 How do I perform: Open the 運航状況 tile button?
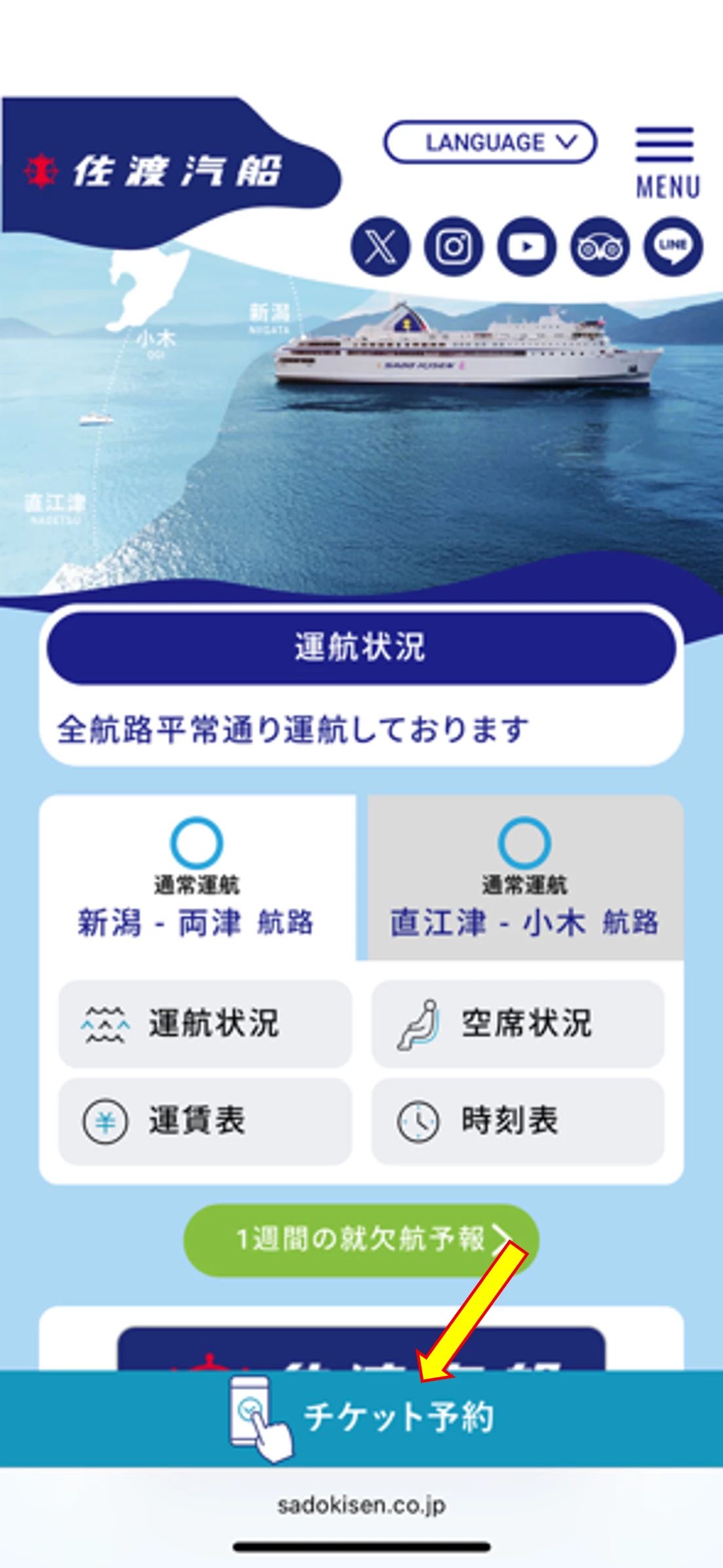click(205, 1024)
